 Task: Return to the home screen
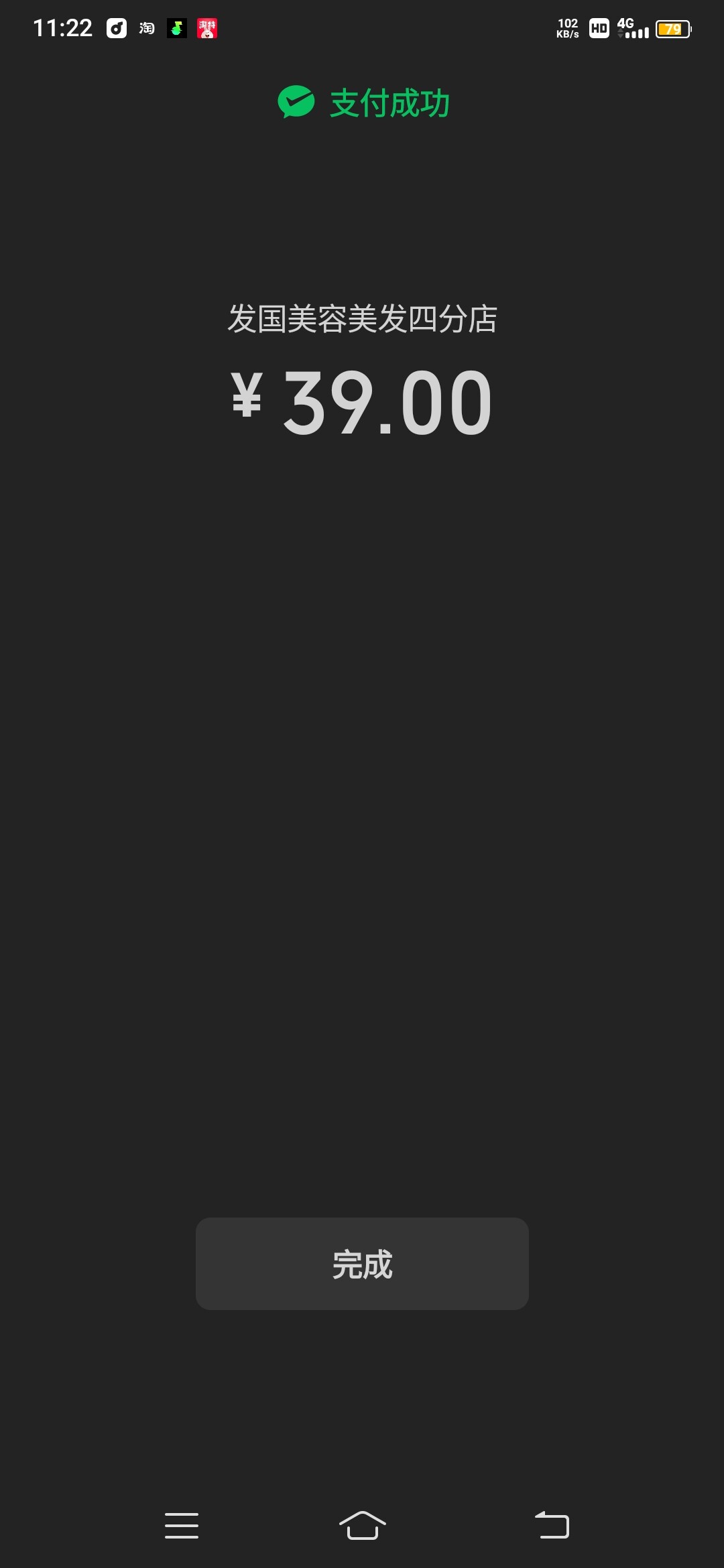point(363,1525)
